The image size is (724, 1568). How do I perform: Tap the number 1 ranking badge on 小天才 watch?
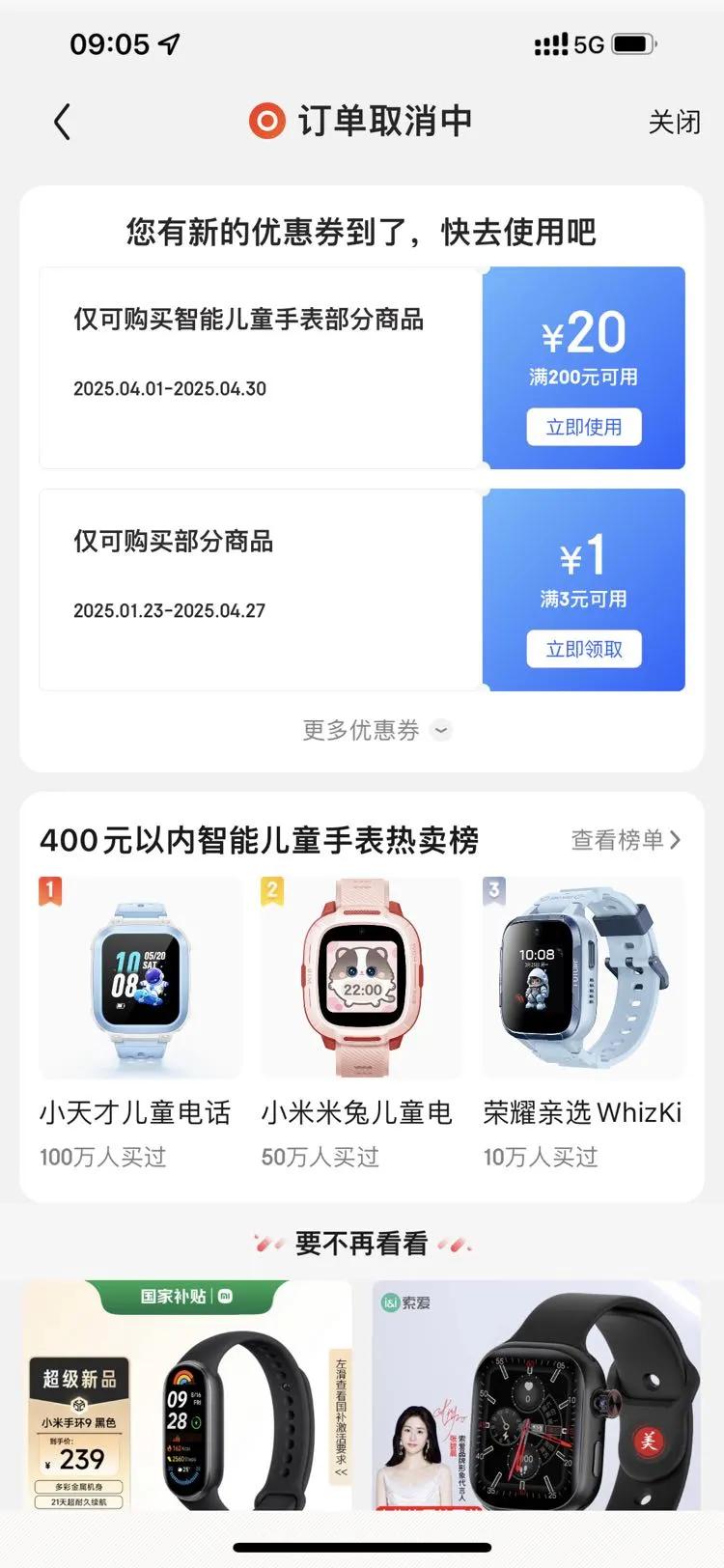coord(50,892)
